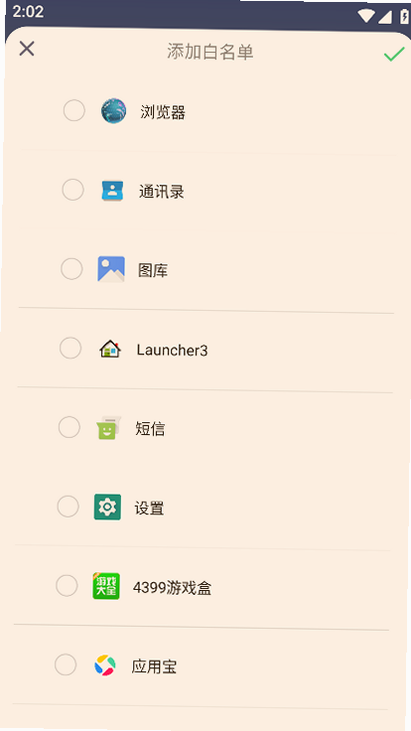Select the 通讯录 radio button
This screenshot has height=731, width=411.
tap(73, 190)
